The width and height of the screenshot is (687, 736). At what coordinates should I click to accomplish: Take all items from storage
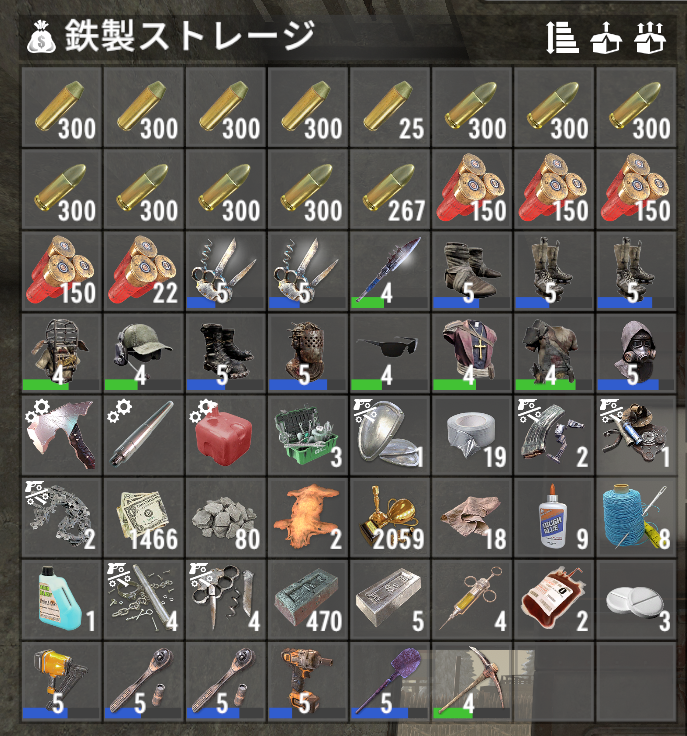point(650,38)
